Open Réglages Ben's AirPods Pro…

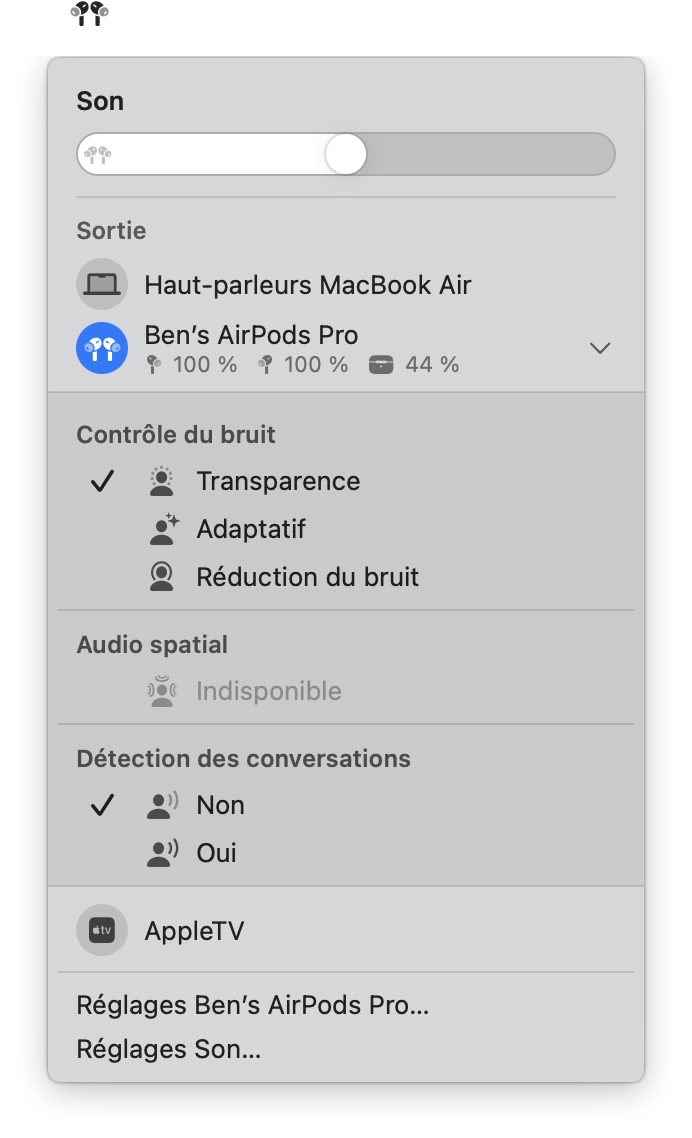253,1005
